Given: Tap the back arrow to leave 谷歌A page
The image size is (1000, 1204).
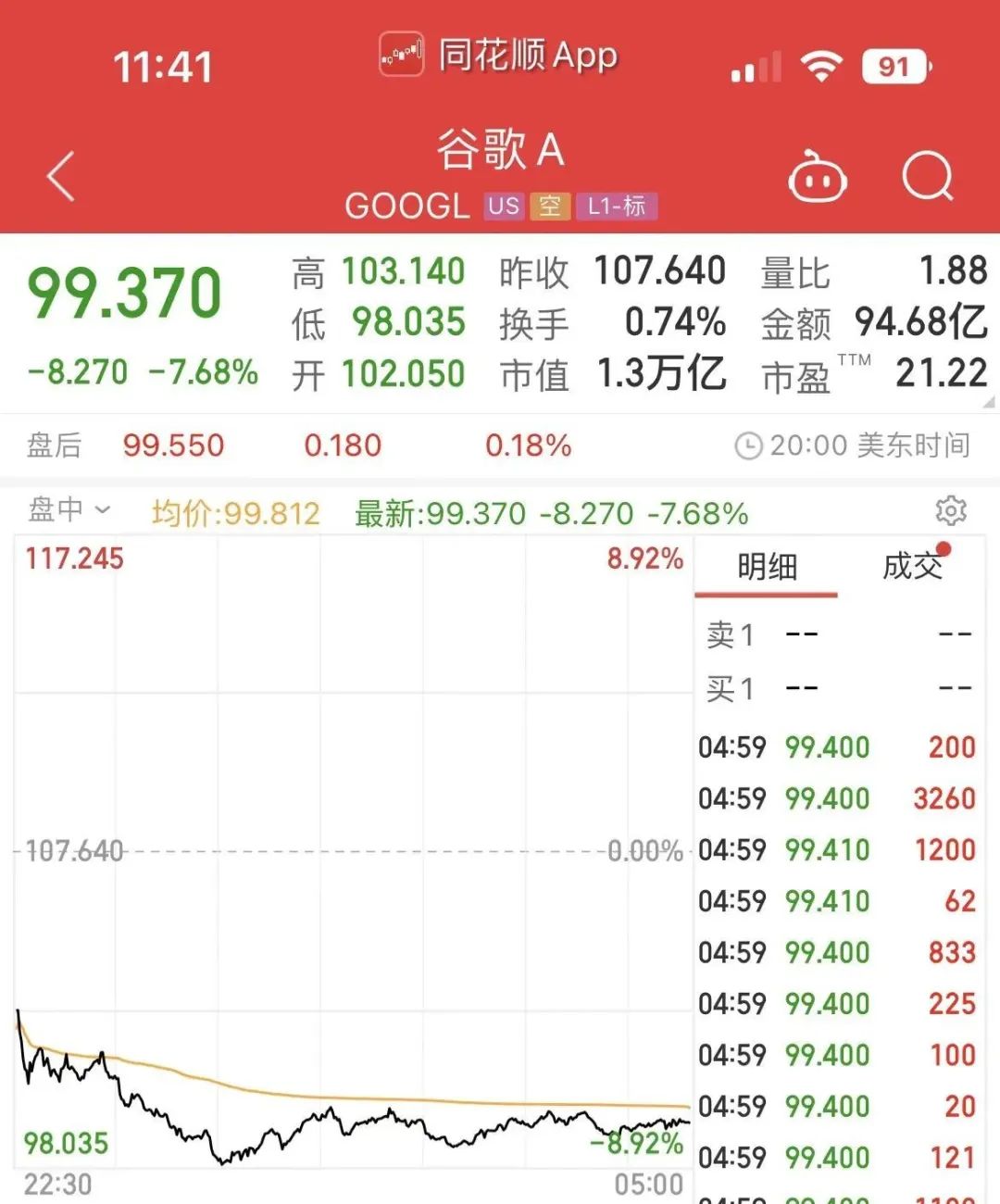Looking at the screenshot, I should coord(57,176).
